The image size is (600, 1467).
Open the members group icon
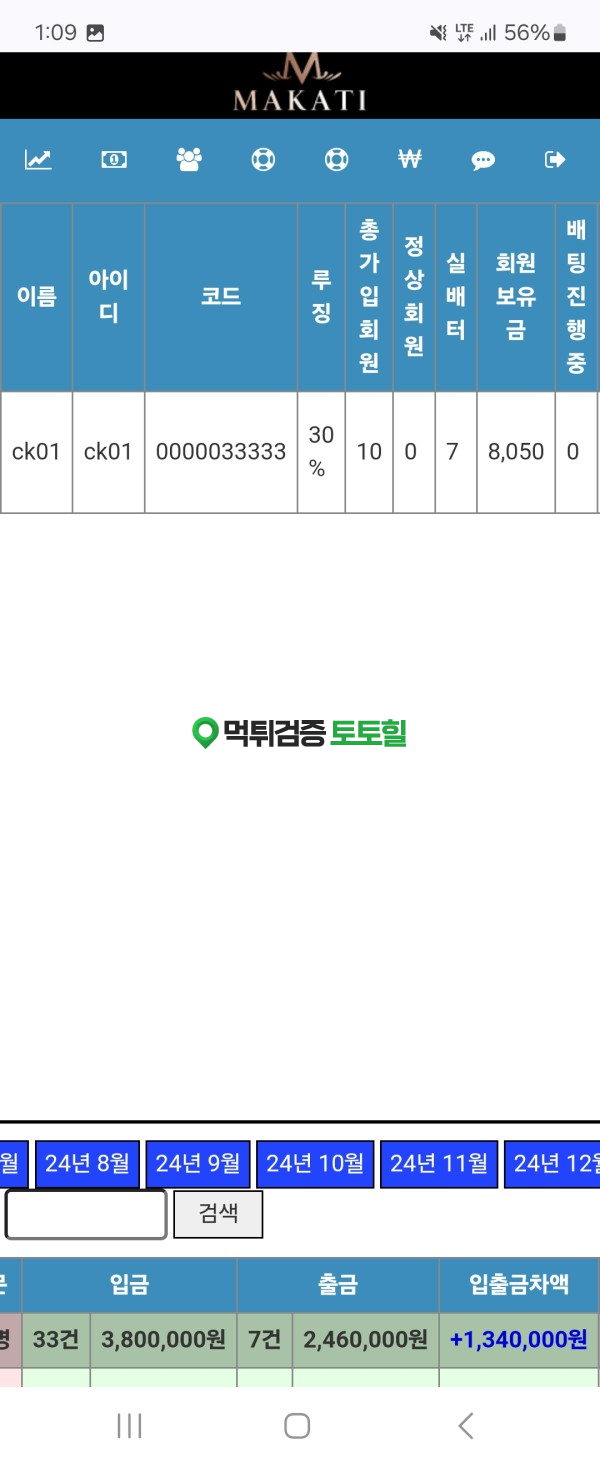(x=189, y=160)
